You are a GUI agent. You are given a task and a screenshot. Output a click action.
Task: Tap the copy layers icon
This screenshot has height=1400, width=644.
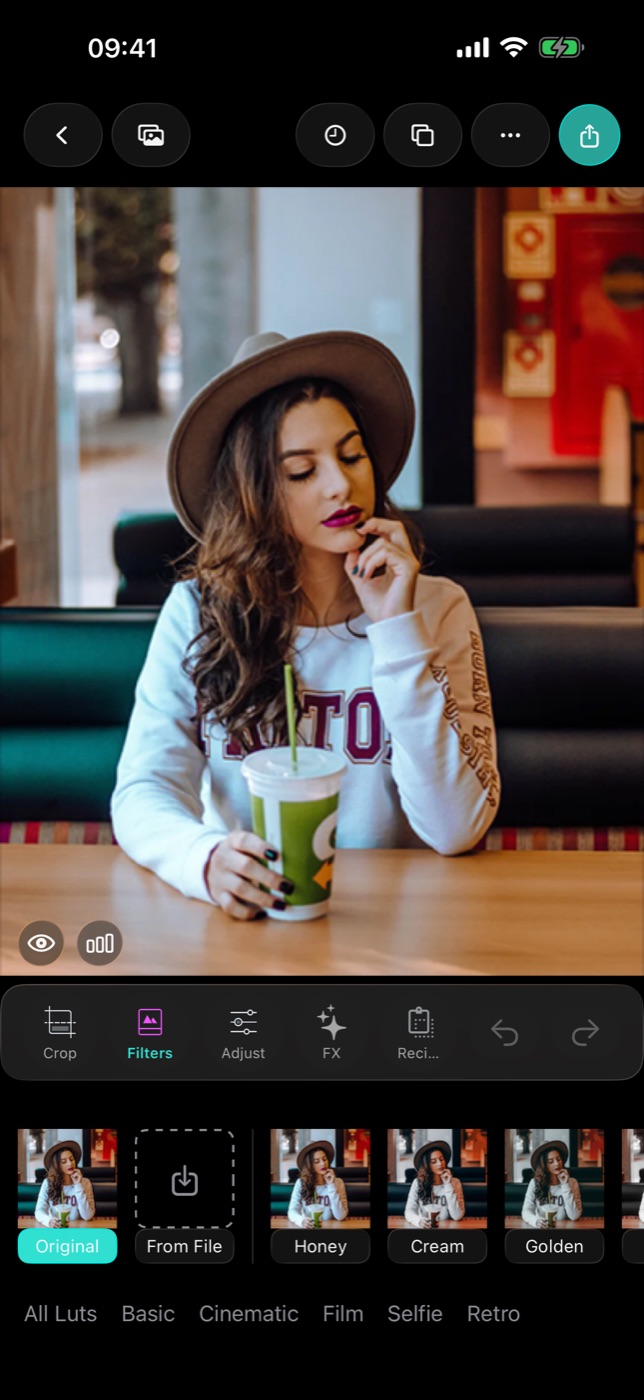tap(423, 135)
